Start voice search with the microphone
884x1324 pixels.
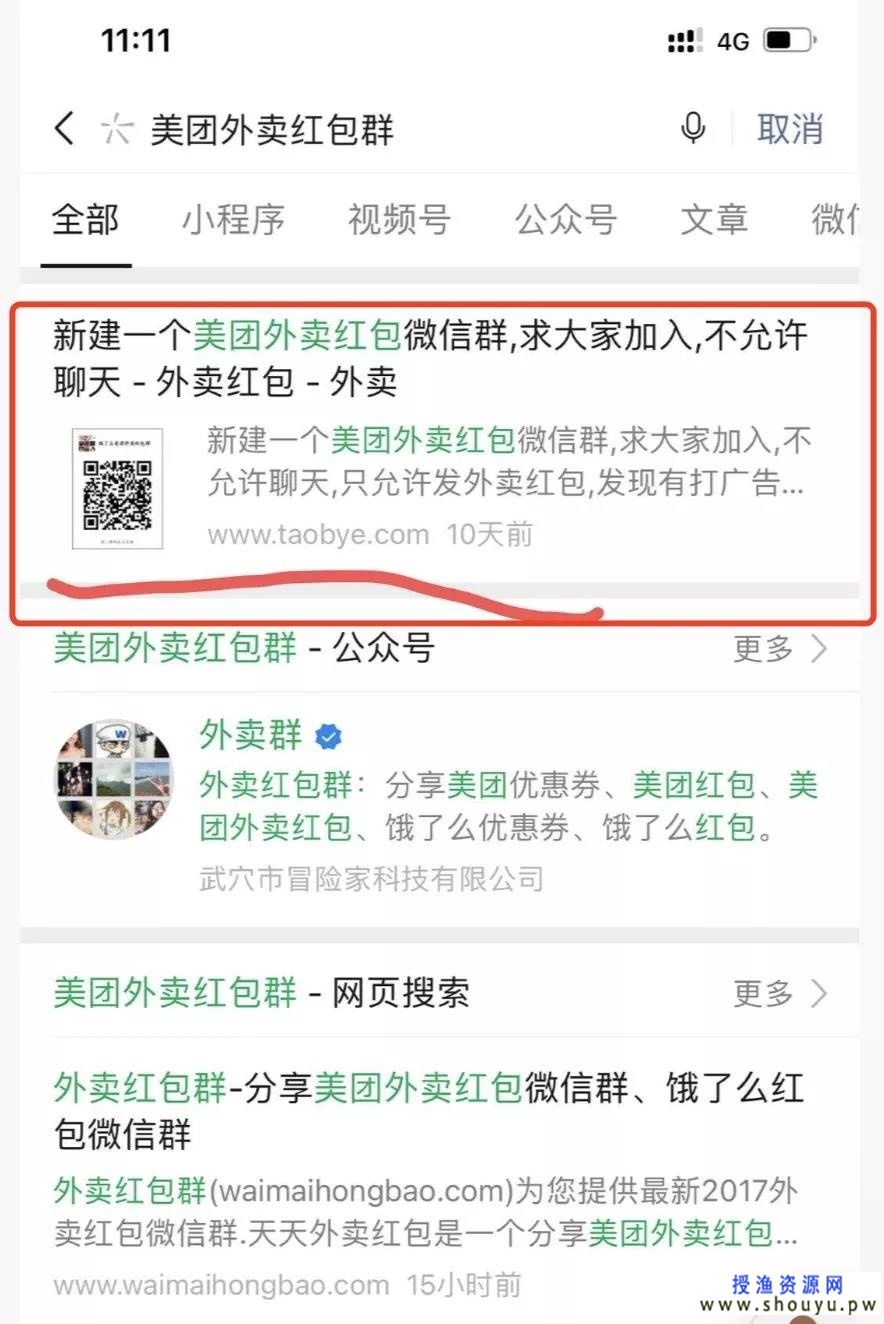[693, 129]
